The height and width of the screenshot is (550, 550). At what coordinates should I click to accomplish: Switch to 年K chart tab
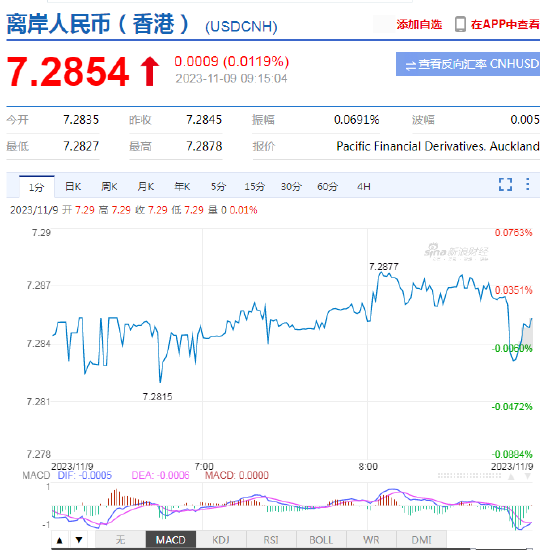[182, 186]
